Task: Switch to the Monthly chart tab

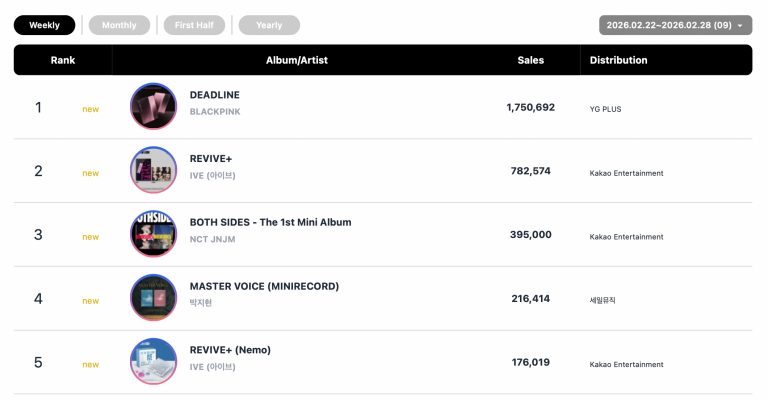Action: tap(119, 25)
